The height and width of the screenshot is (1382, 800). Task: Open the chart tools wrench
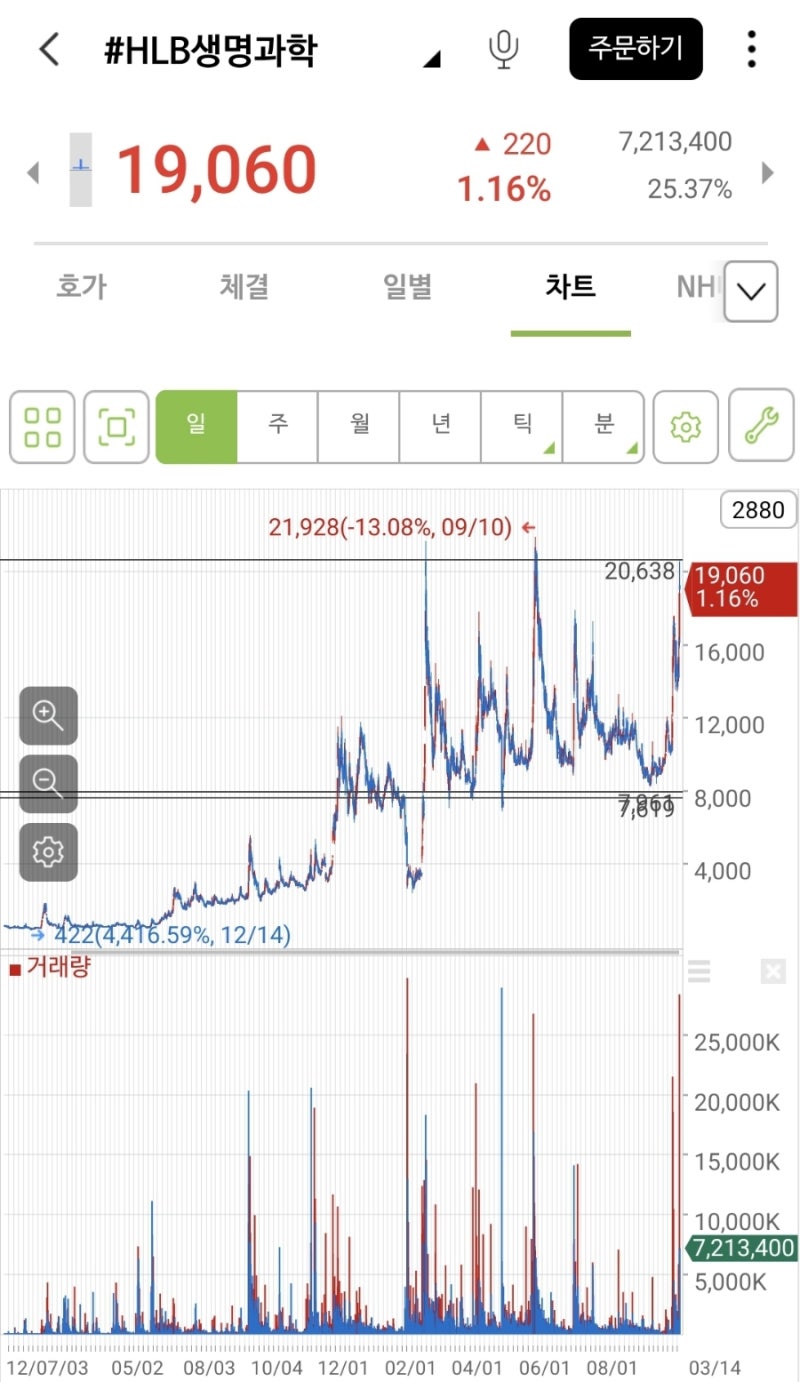pyautogui.click(x=761, y=427)
